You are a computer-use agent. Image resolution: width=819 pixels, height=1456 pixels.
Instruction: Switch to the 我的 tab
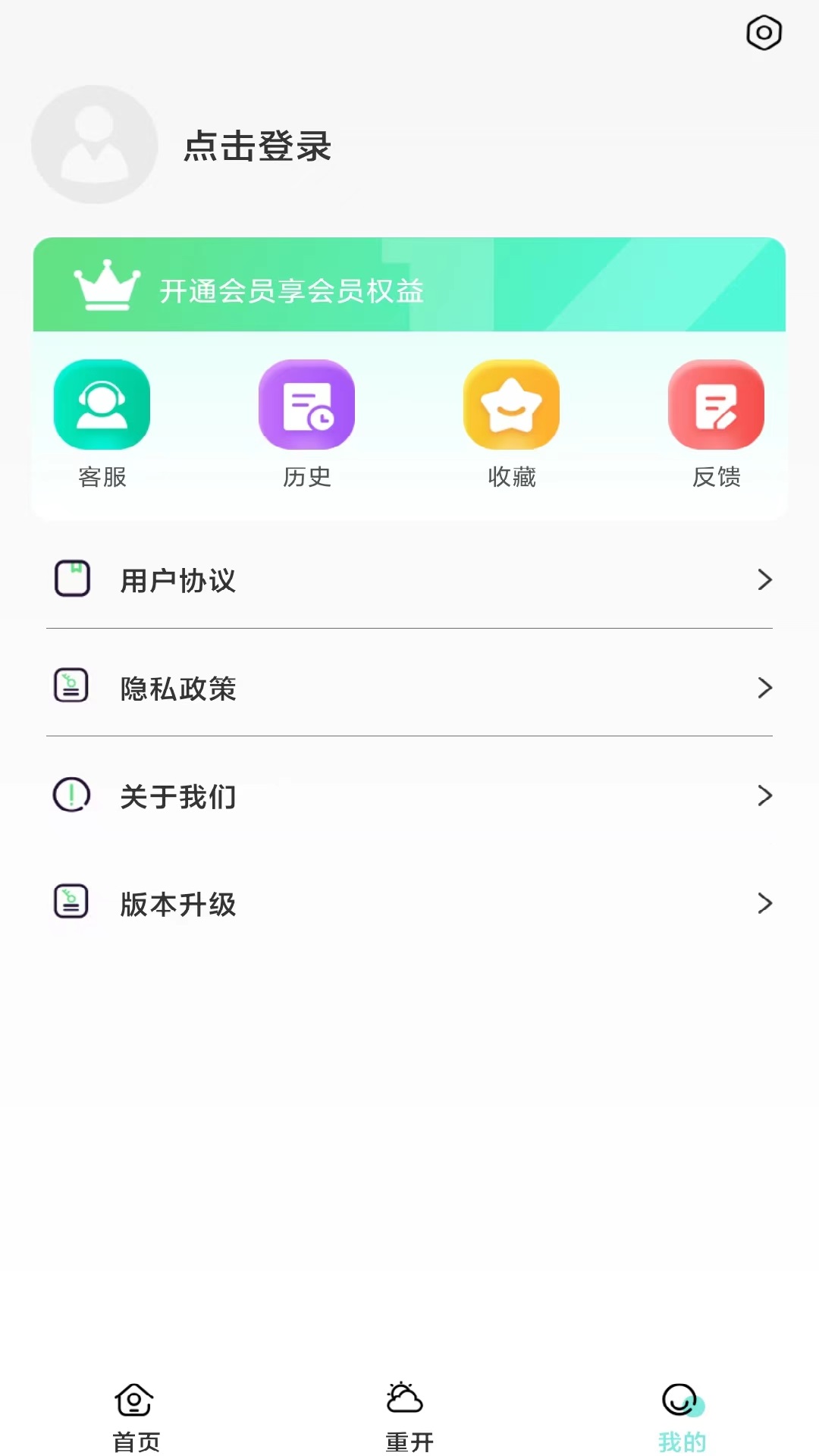[680, 1415]
